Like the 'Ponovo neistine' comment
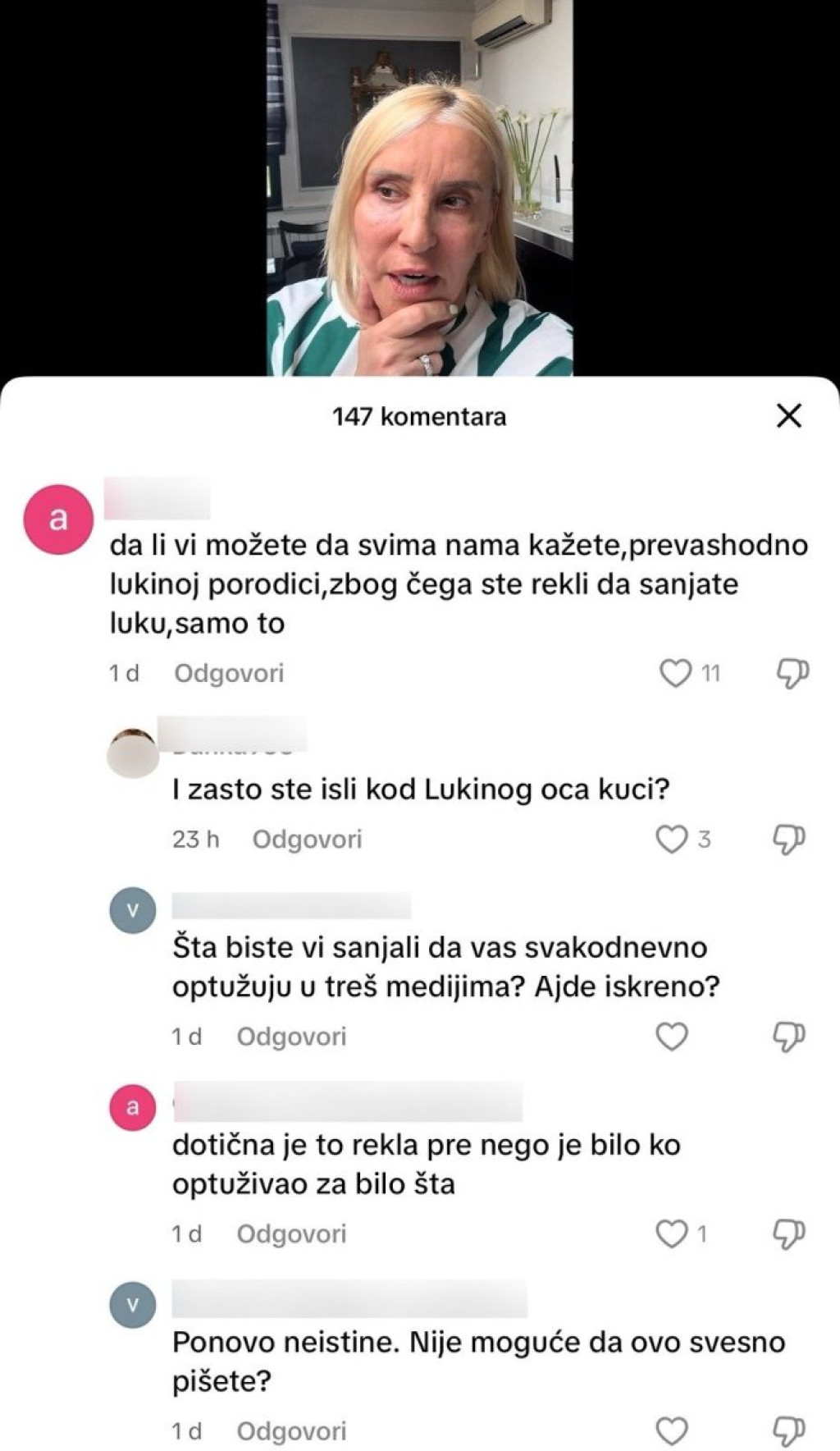 click(672, 1431)
